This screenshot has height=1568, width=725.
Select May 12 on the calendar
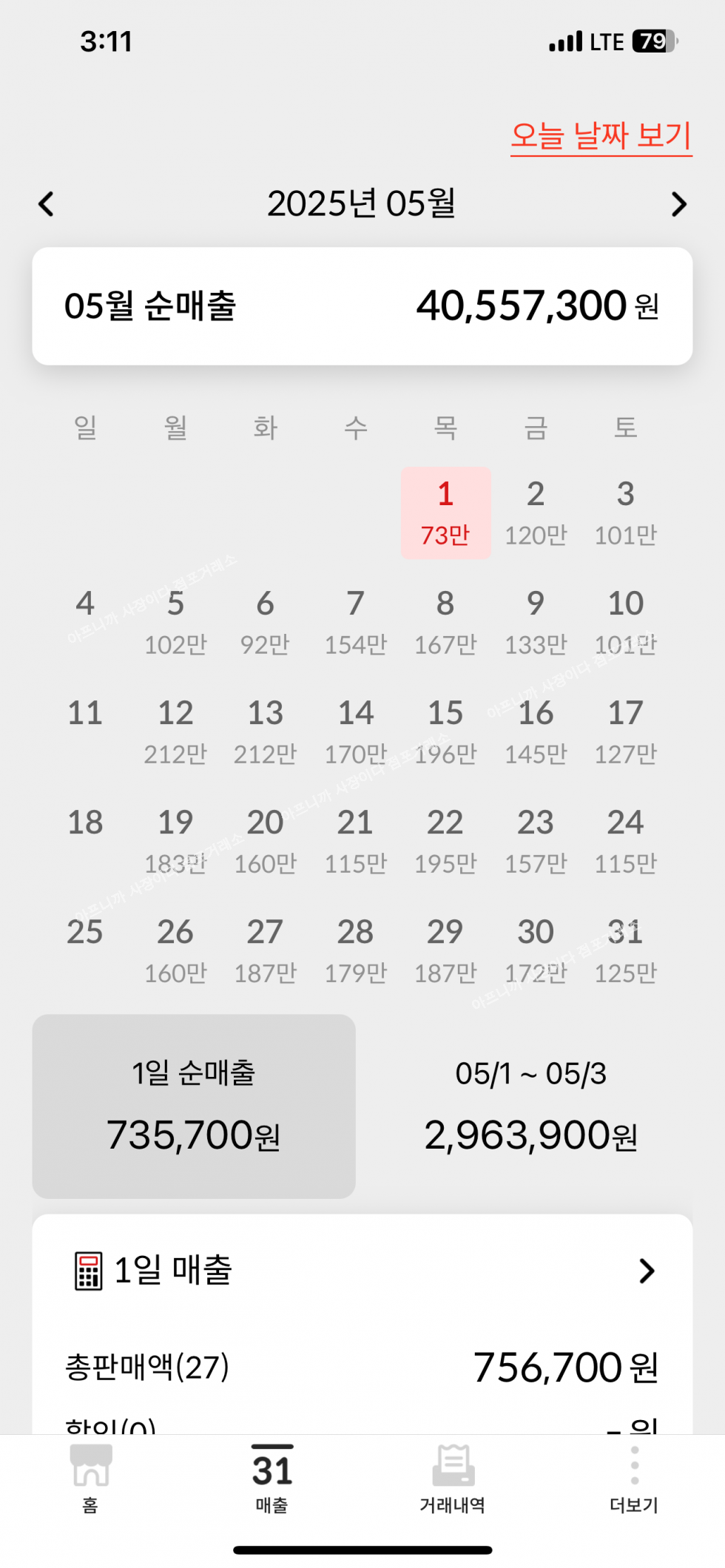coord(175,731)
